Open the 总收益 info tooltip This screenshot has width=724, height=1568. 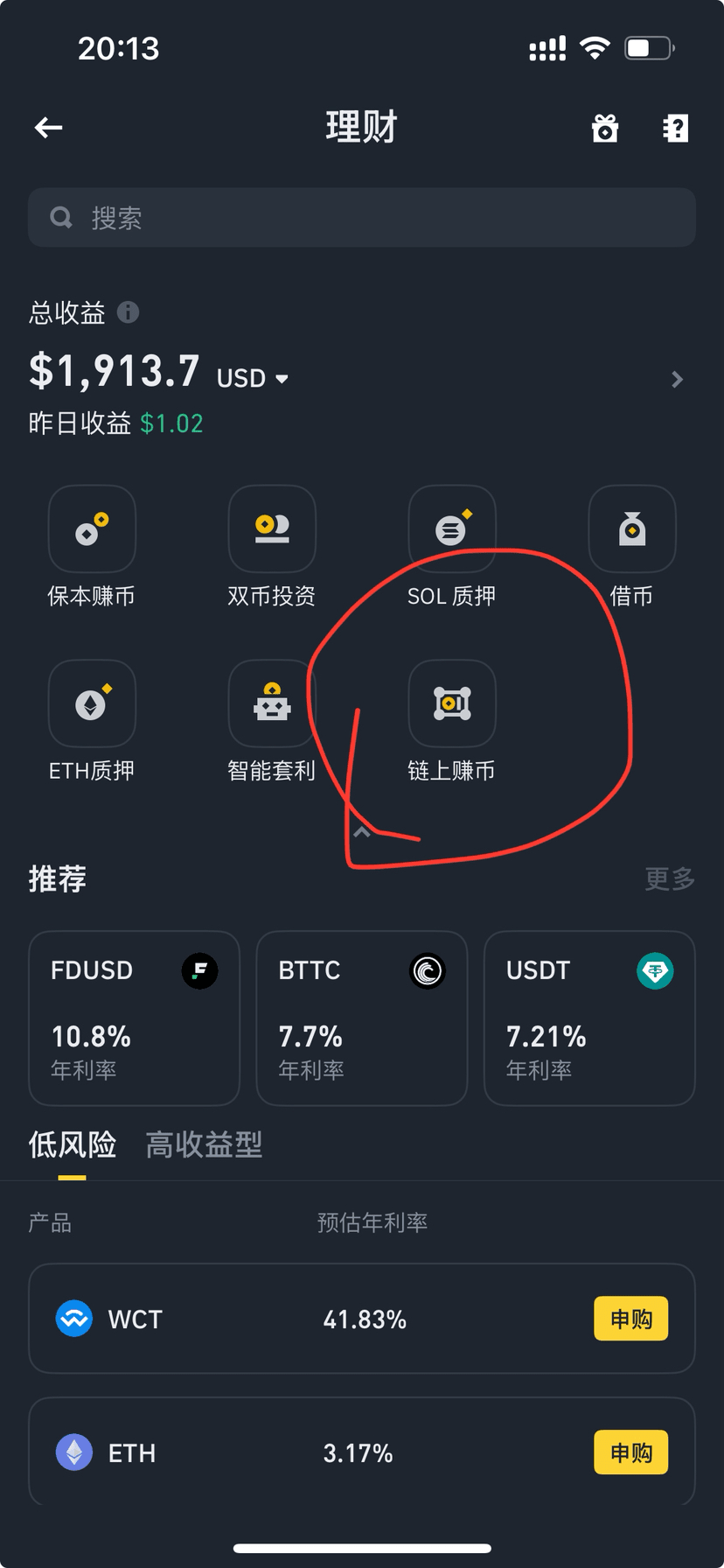[128, 312]
